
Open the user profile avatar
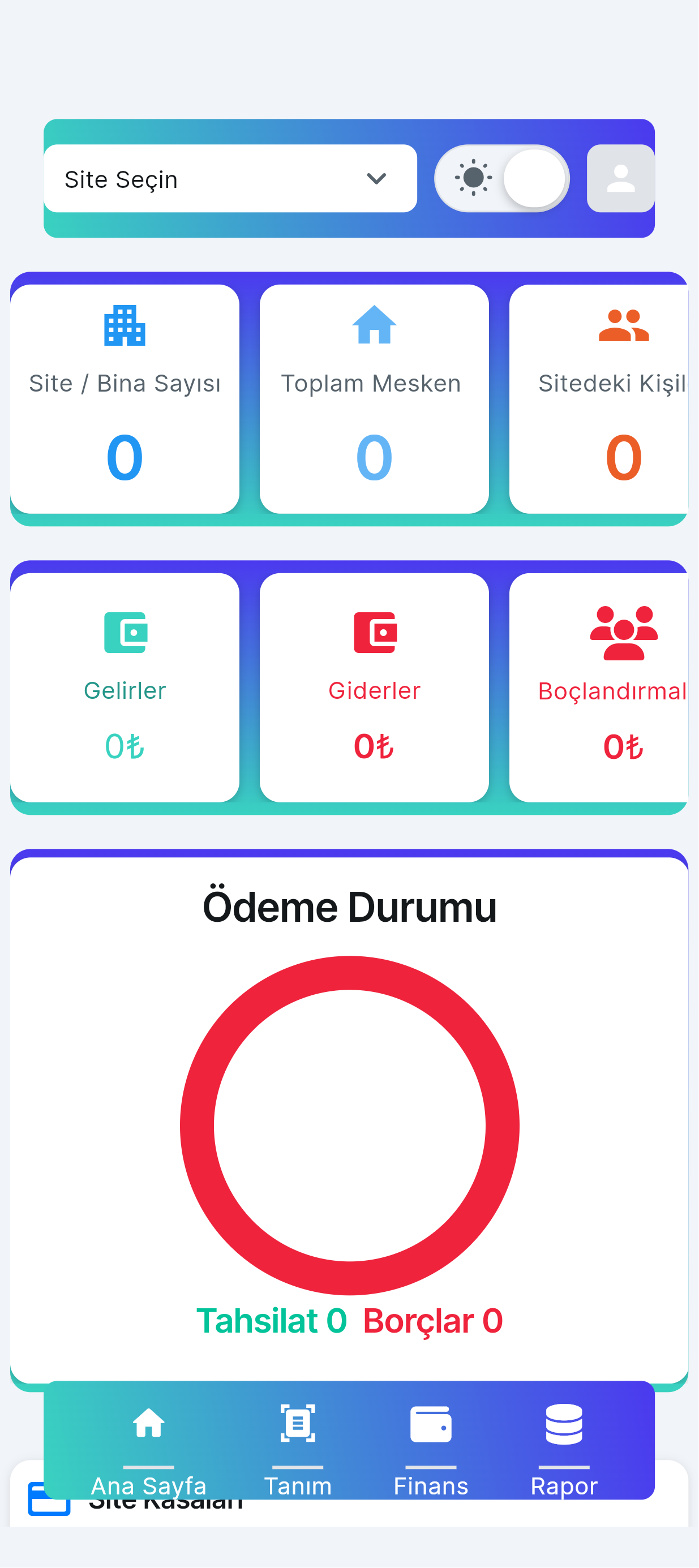click(x=619, y=178)
